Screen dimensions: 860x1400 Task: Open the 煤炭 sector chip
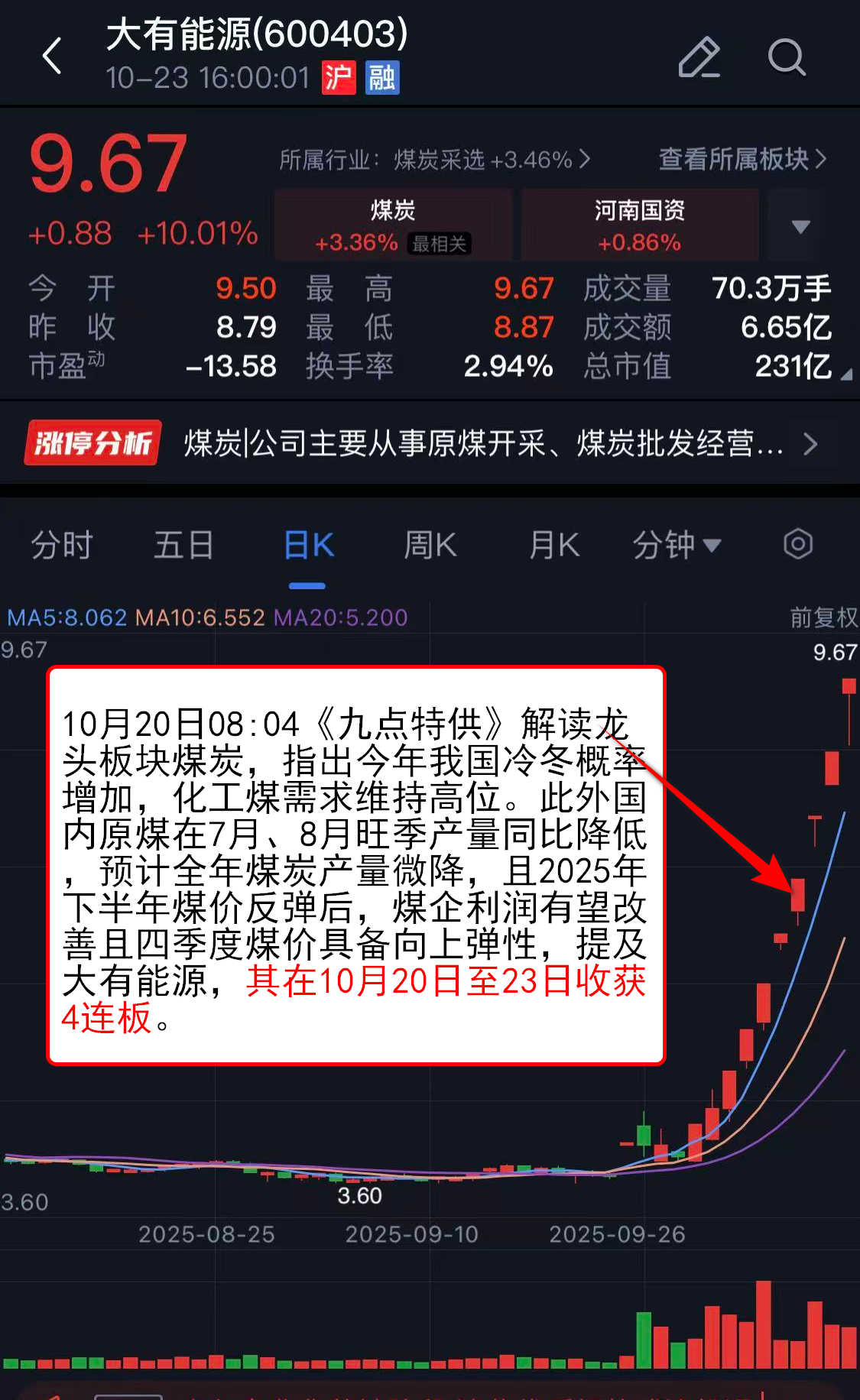[393, 225]
